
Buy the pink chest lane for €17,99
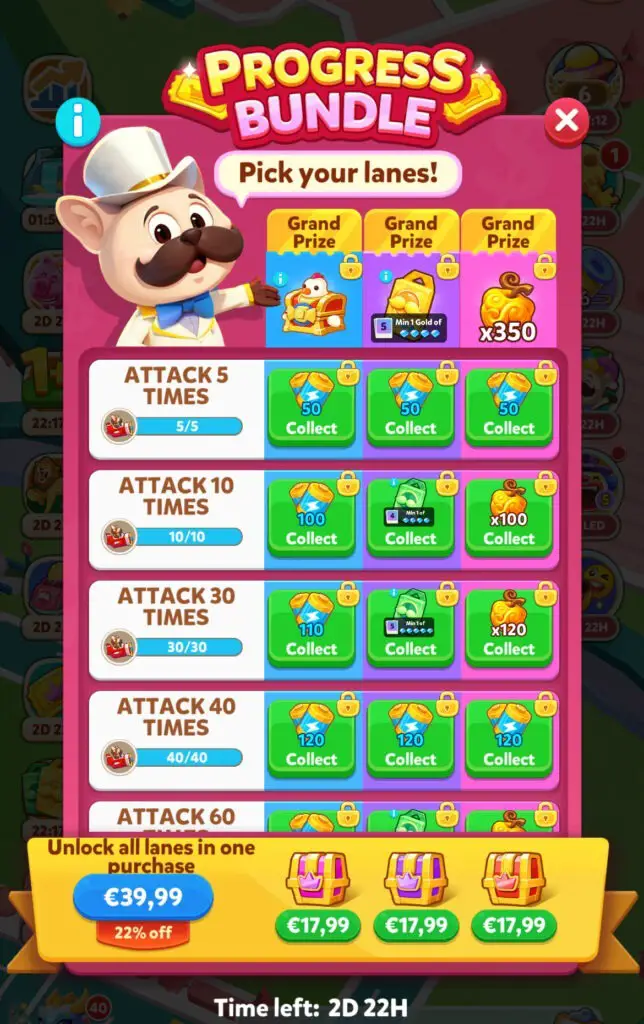[317, 925]
